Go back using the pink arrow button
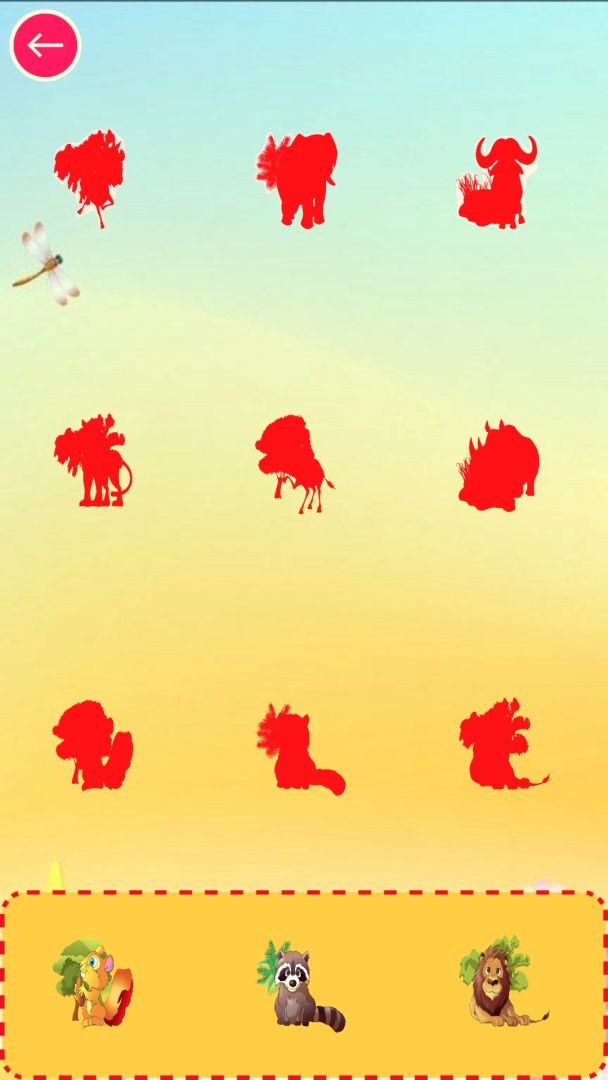Screen dimensions: 608x1080 45,45
